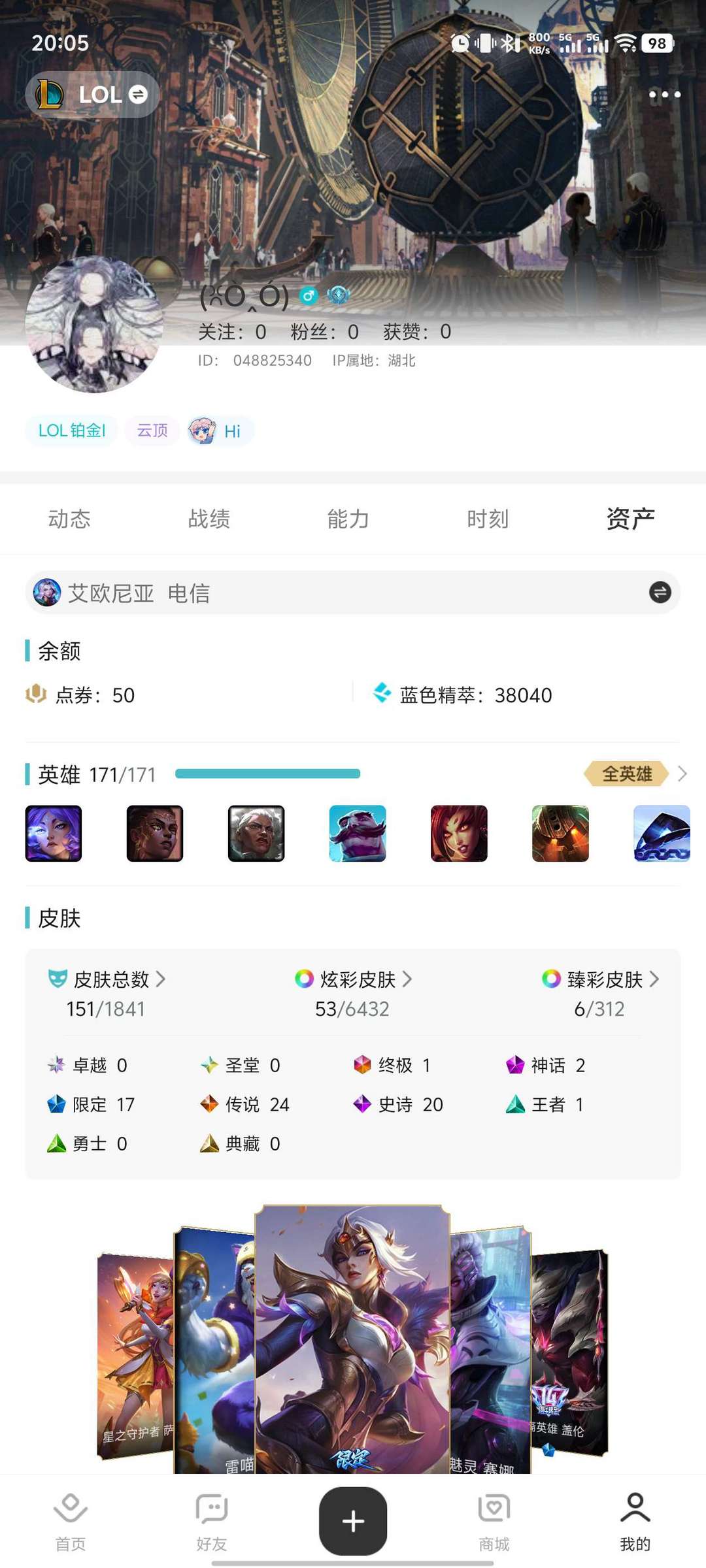View the 时刻 tab
Screen dimensions: 706x1568
[x=488, y=519]
